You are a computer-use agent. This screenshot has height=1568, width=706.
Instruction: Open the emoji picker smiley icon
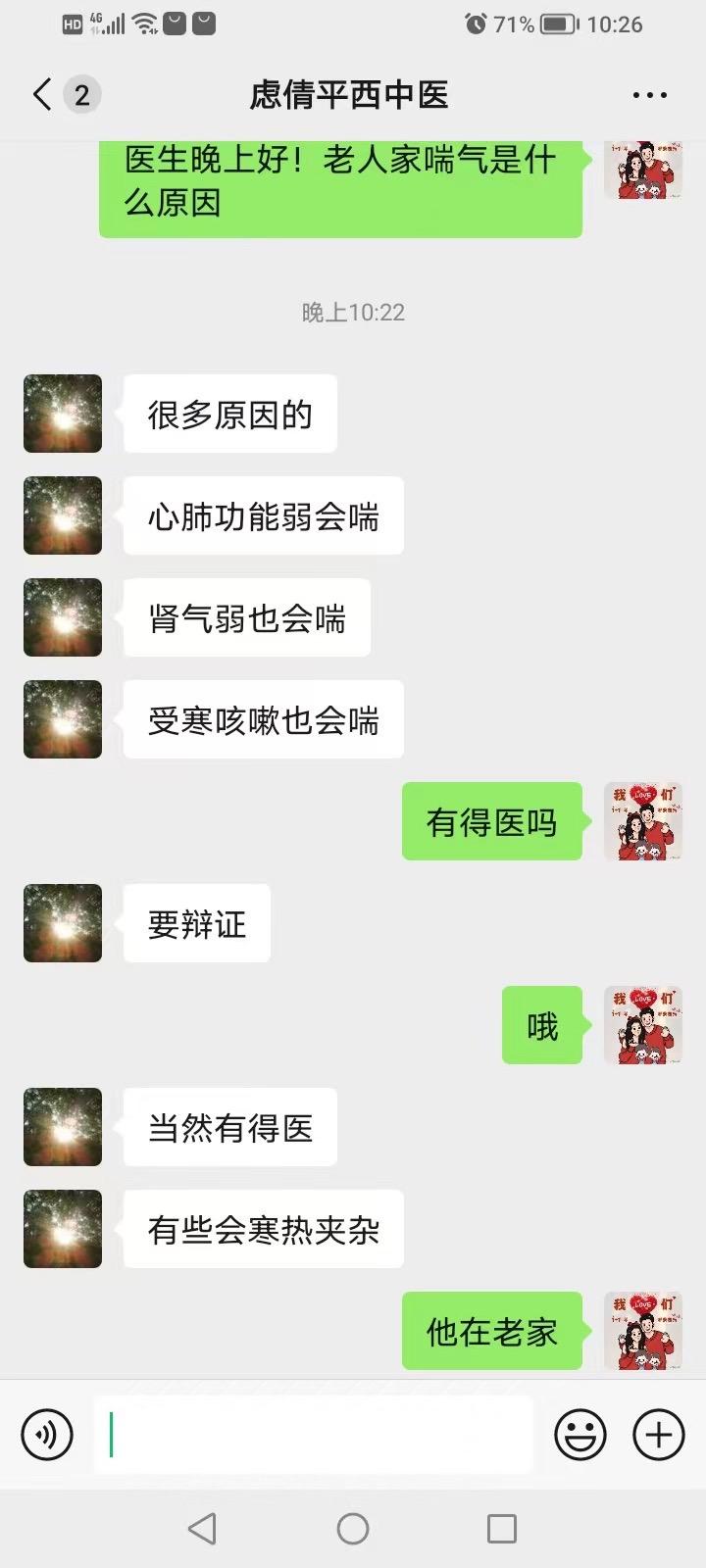579,1434
